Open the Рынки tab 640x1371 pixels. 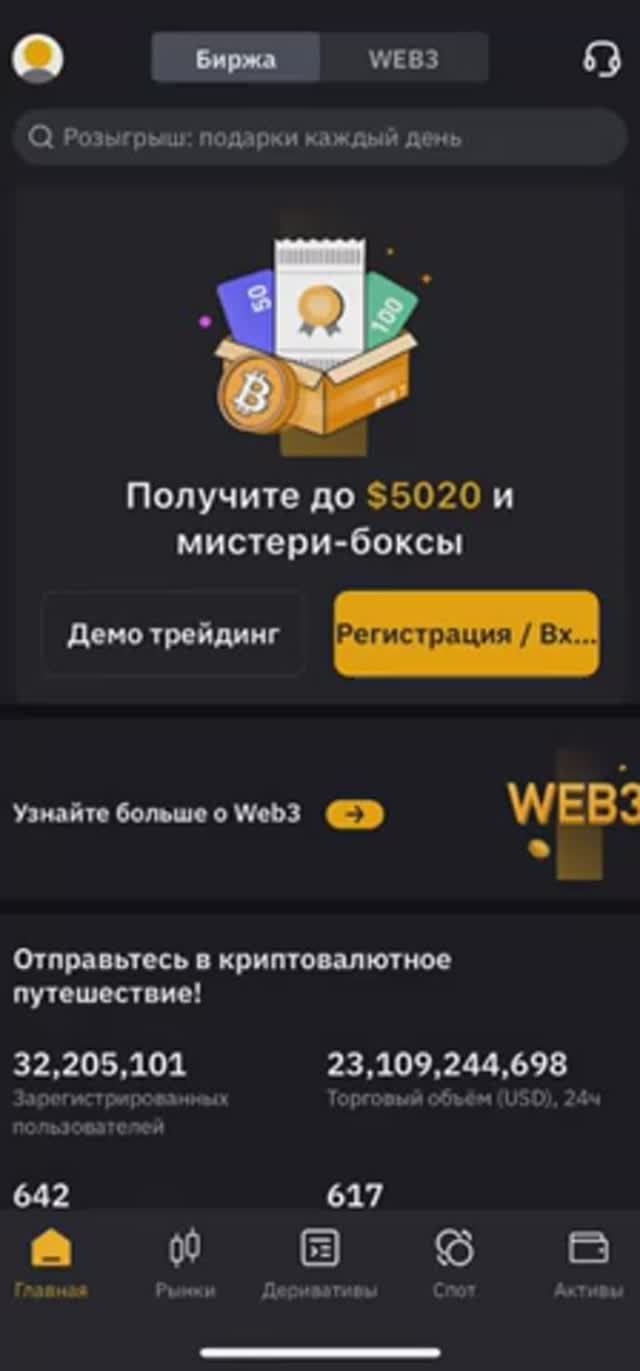pos(185,1264)
